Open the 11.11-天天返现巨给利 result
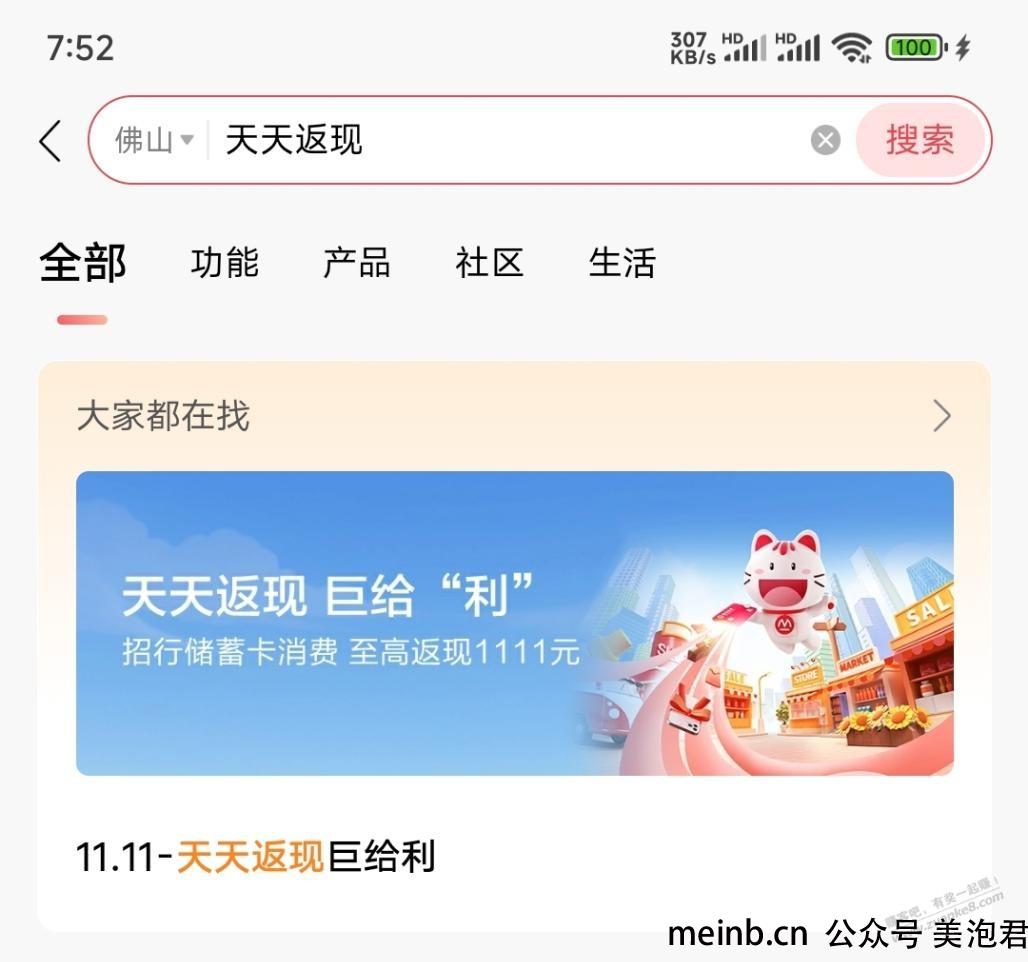The height and width of the screenshot is (962, 1028). [256, 857]
